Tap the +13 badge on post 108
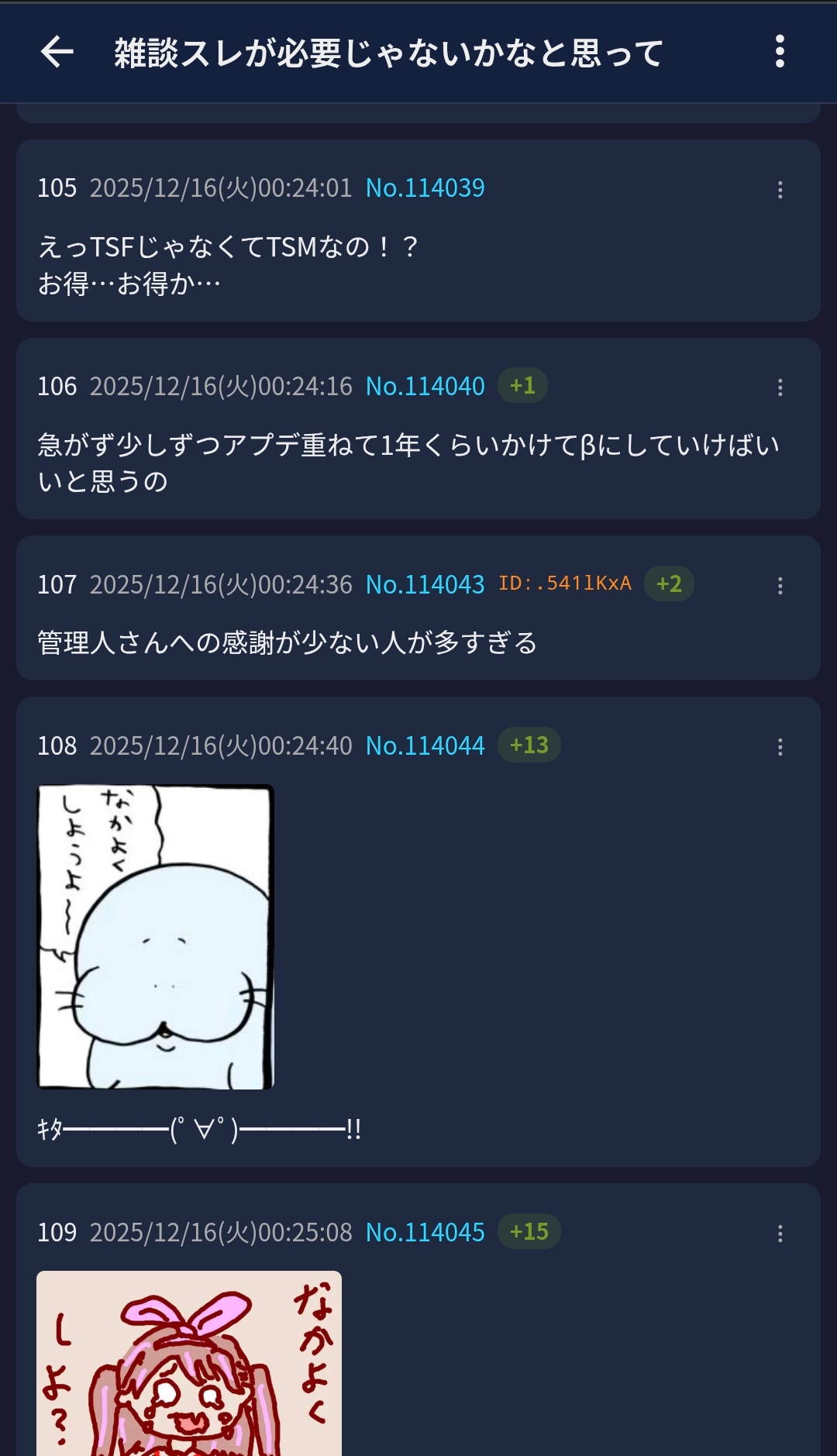 click(529, 745)
